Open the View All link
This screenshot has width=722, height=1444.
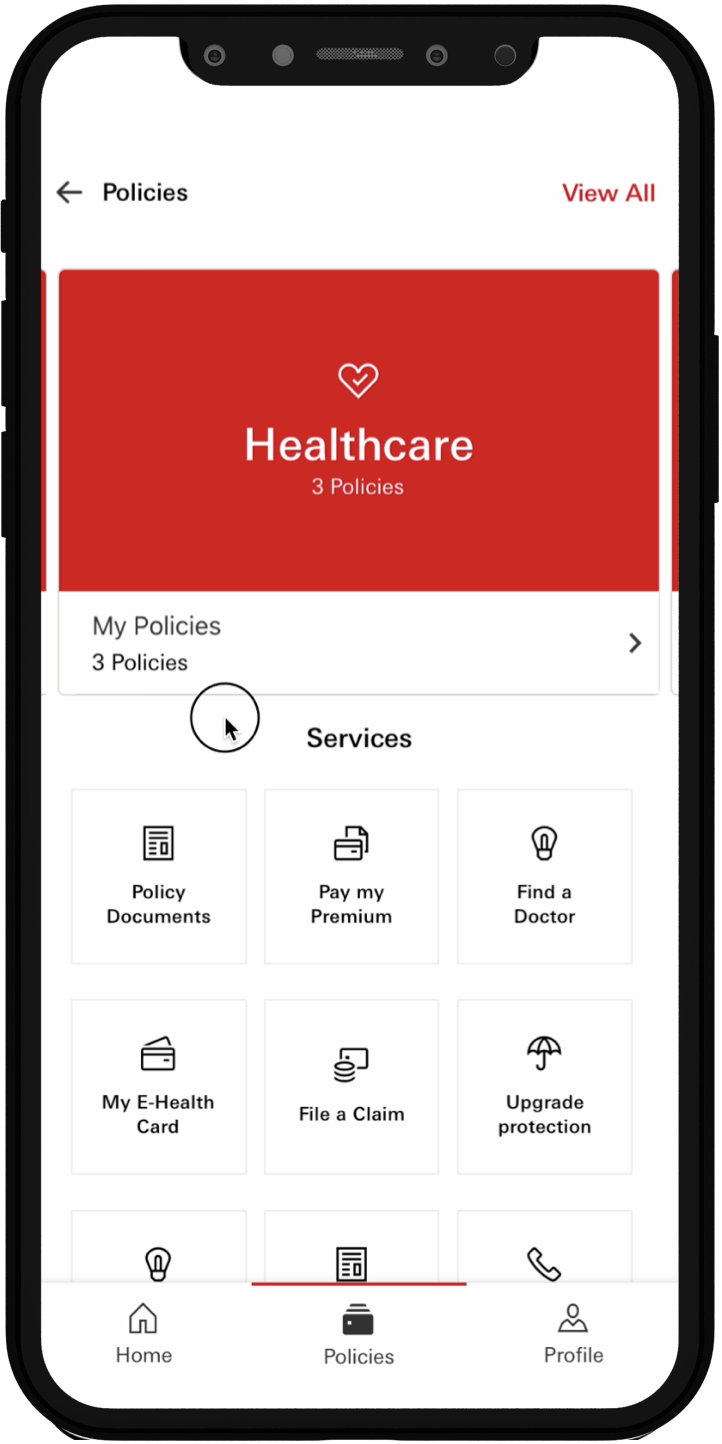pyautogui.click(x=608, y=193)
